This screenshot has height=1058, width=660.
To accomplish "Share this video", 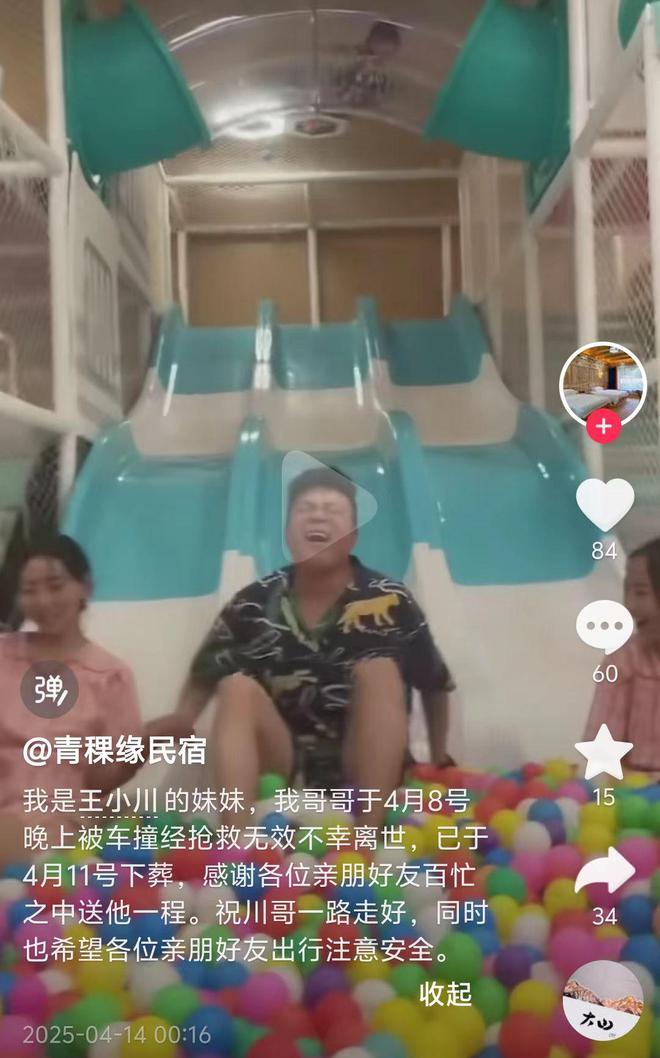I will click(x=605, y=871).
